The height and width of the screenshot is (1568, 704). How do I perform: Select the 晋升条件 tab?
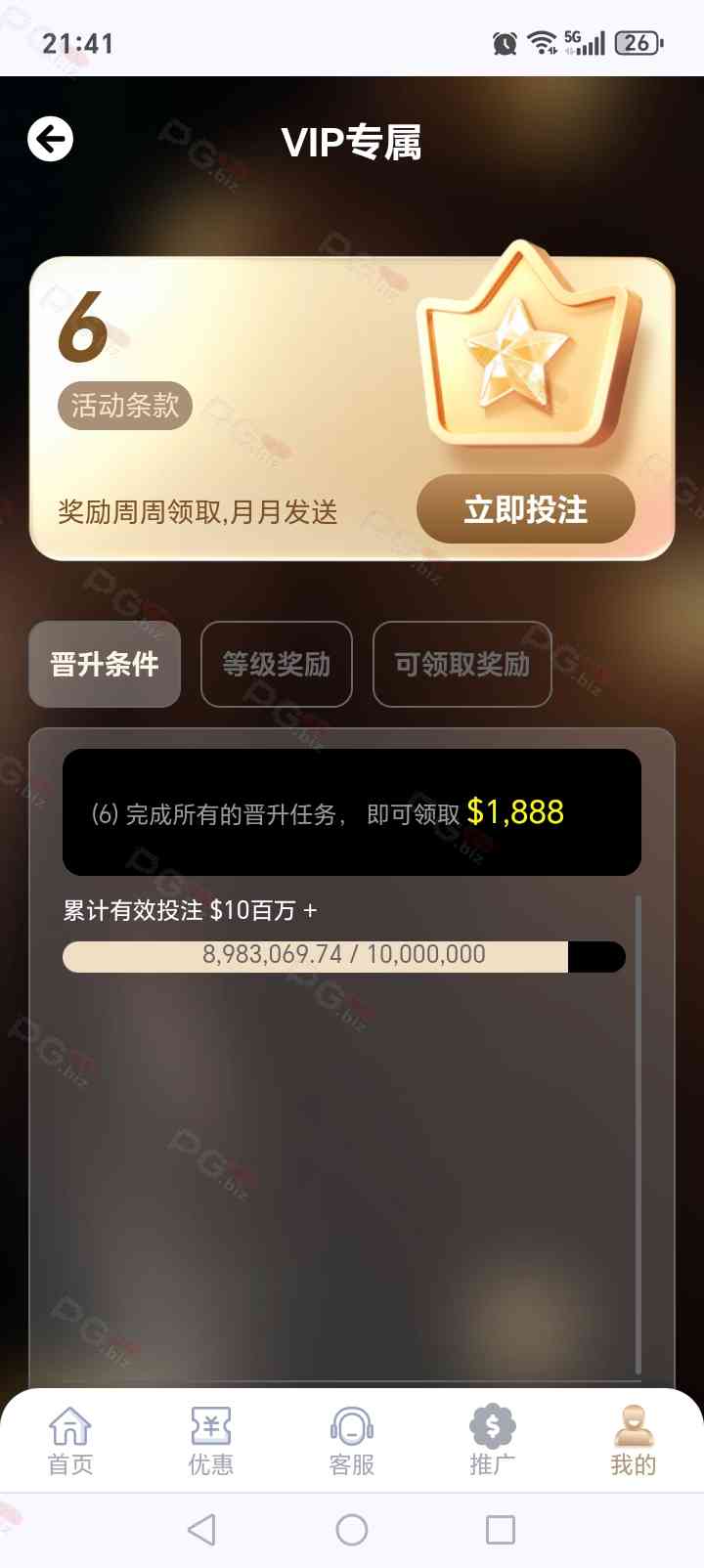click(105, 665)
